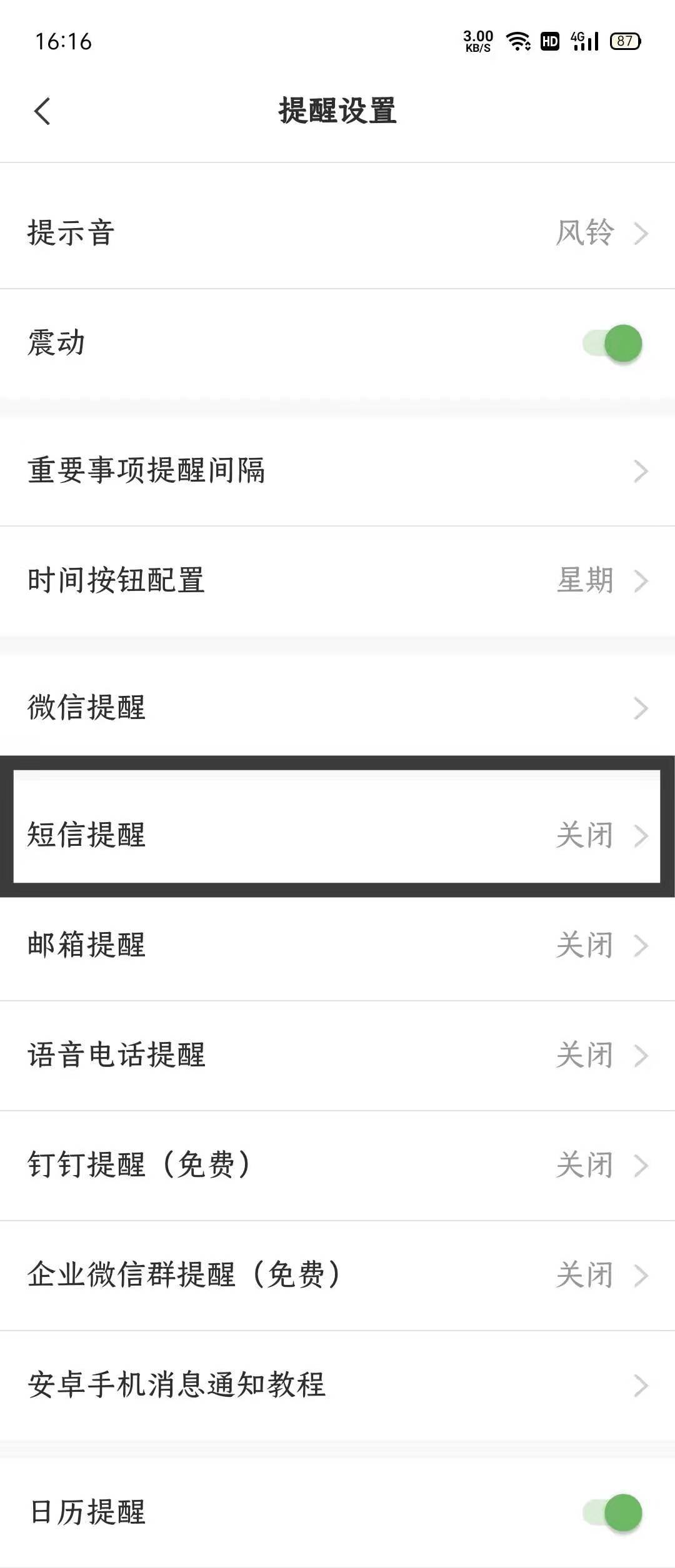Open 微信提醒 settings
The width and height of the screenshot is (675, 1568).
337,708
